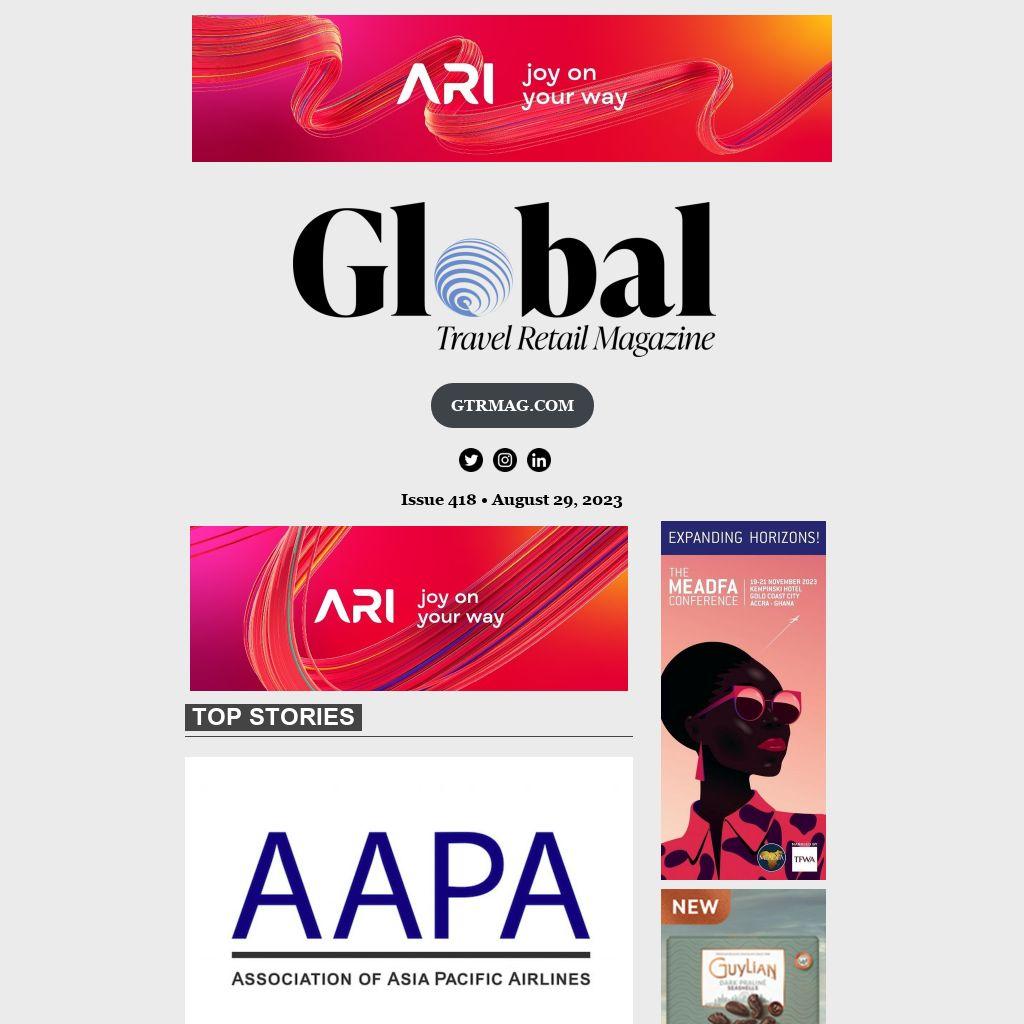
Task: Open the GTRMAG.COM button
Action: [512, 405]
